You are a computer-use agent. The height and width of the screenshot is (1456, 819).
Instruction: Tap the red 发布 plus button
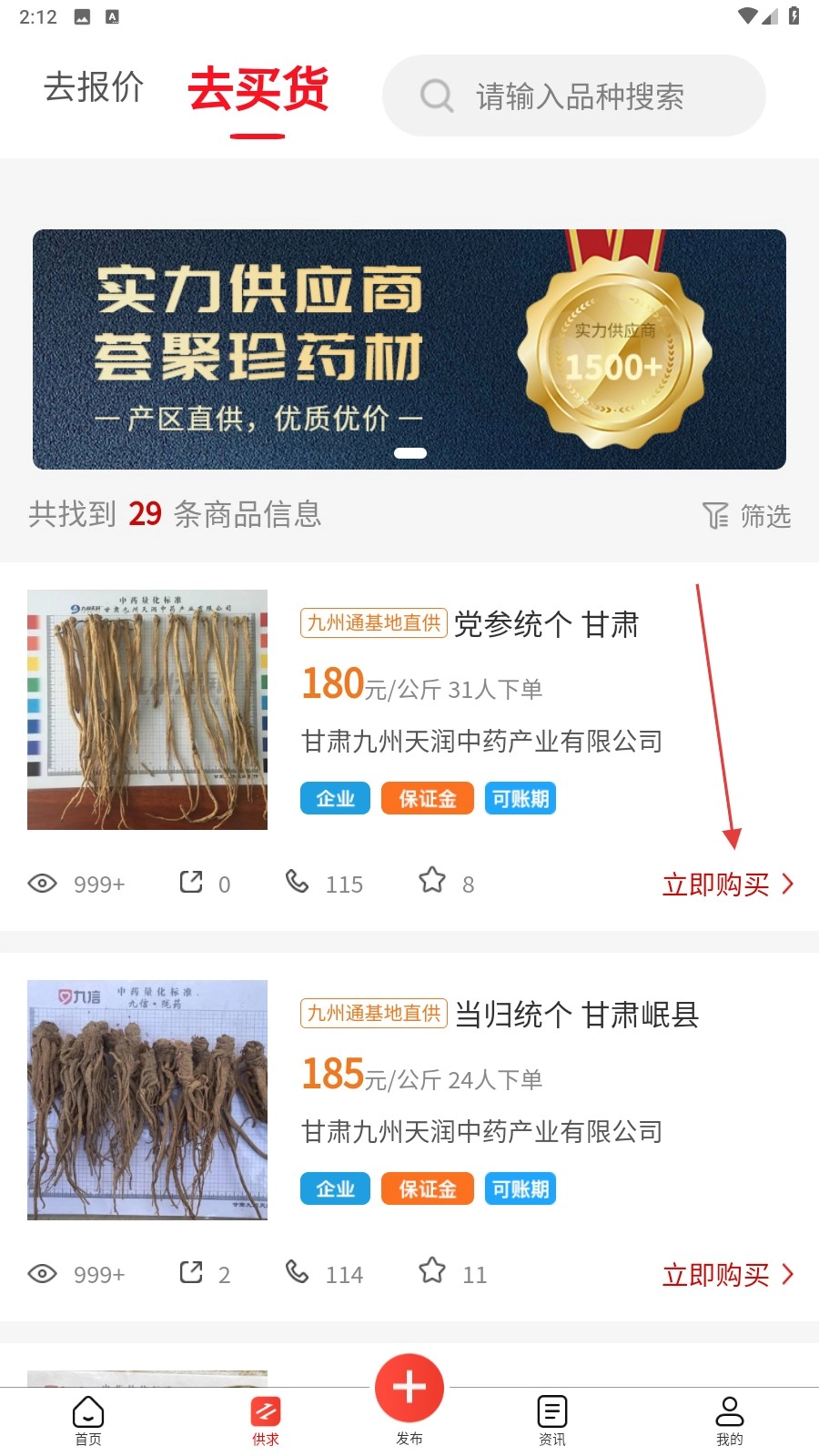pyautogui.click(x=409, y=1390)
